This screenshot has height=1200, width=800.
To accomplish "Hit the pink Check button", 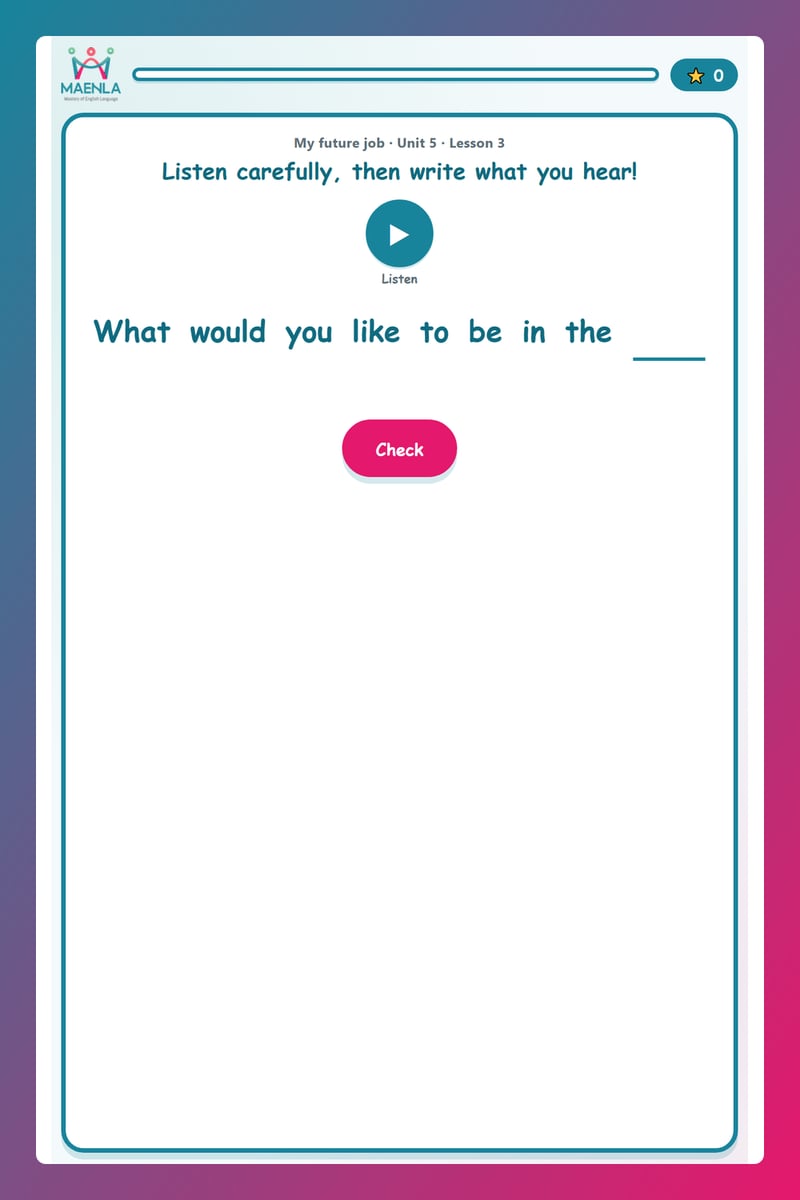I will (x=399, y=449).
